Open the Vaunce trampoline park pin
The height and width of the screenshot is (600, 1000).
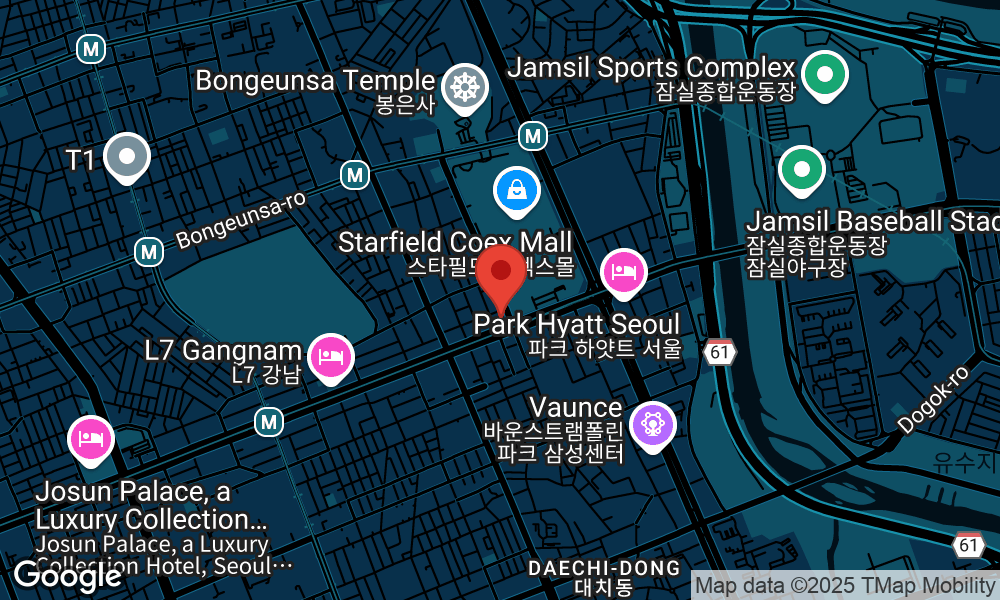click(x=653, y=424)
